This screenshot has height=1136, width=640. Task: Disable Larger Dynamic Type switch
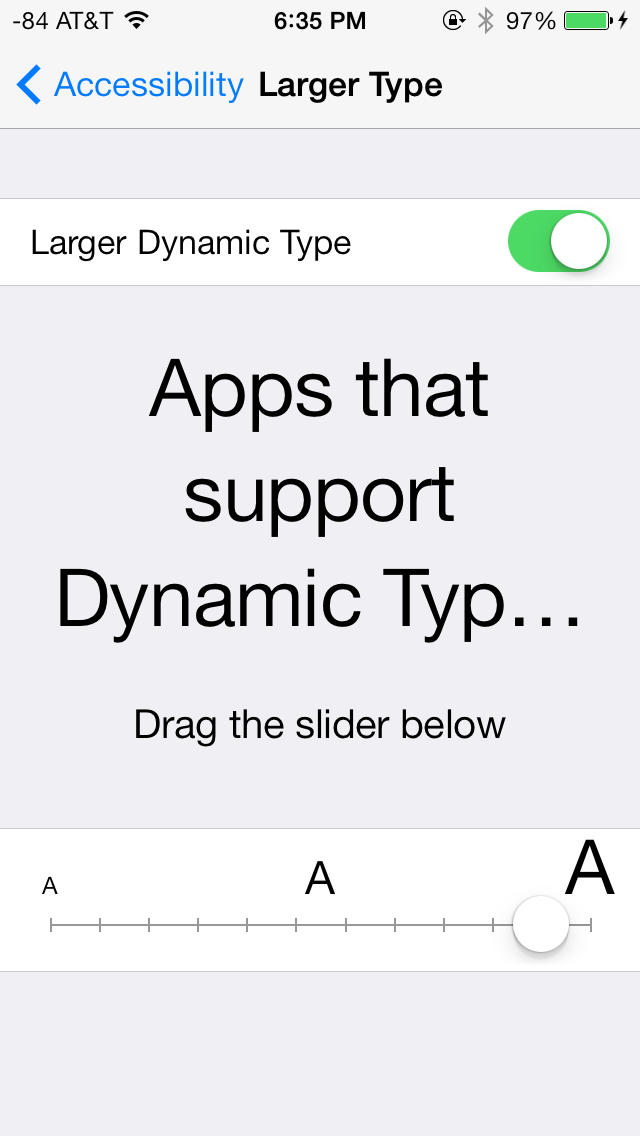pos(559,241)
